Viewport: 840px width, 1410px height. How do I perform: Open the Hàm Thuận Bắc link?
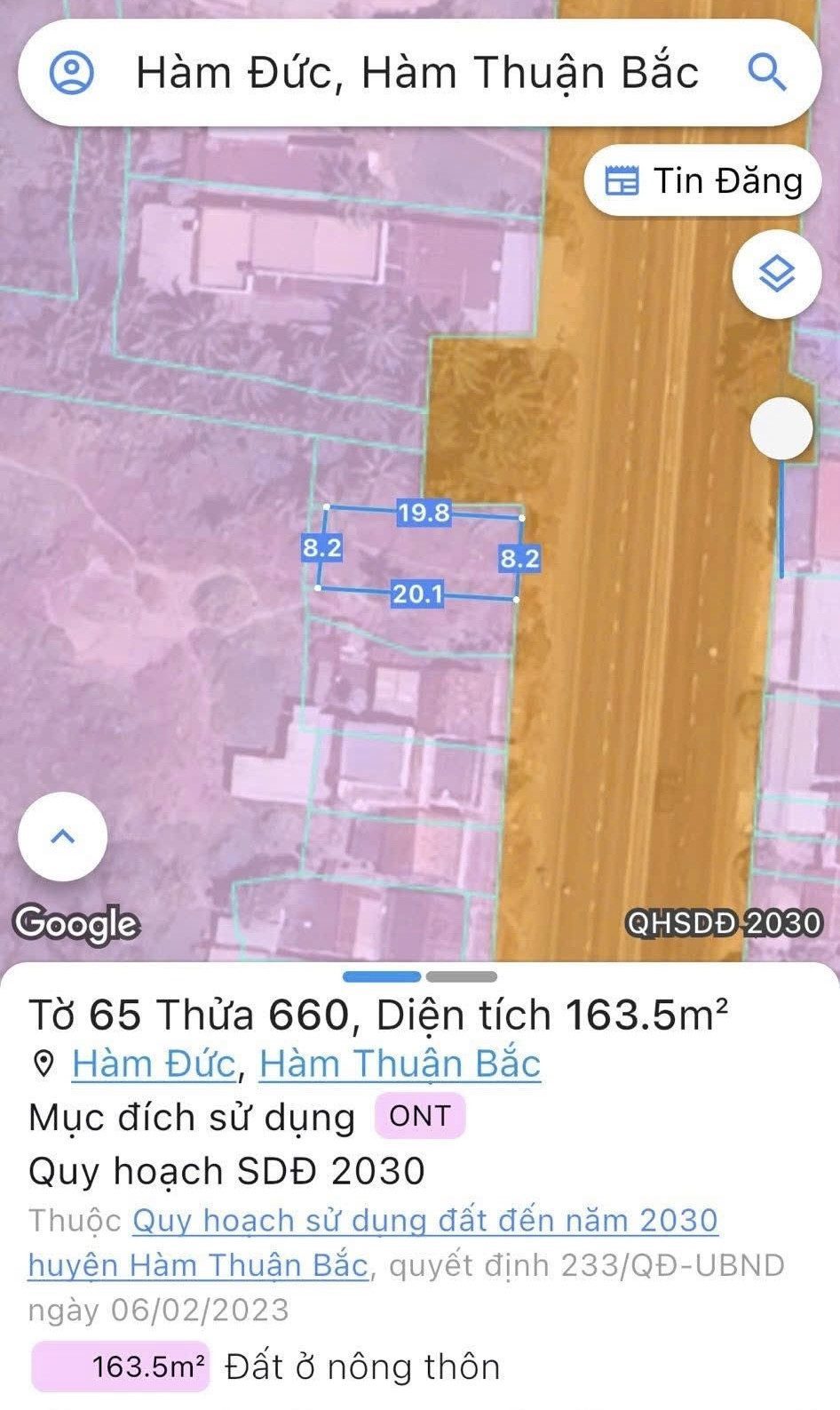[x=400, y=1063]
